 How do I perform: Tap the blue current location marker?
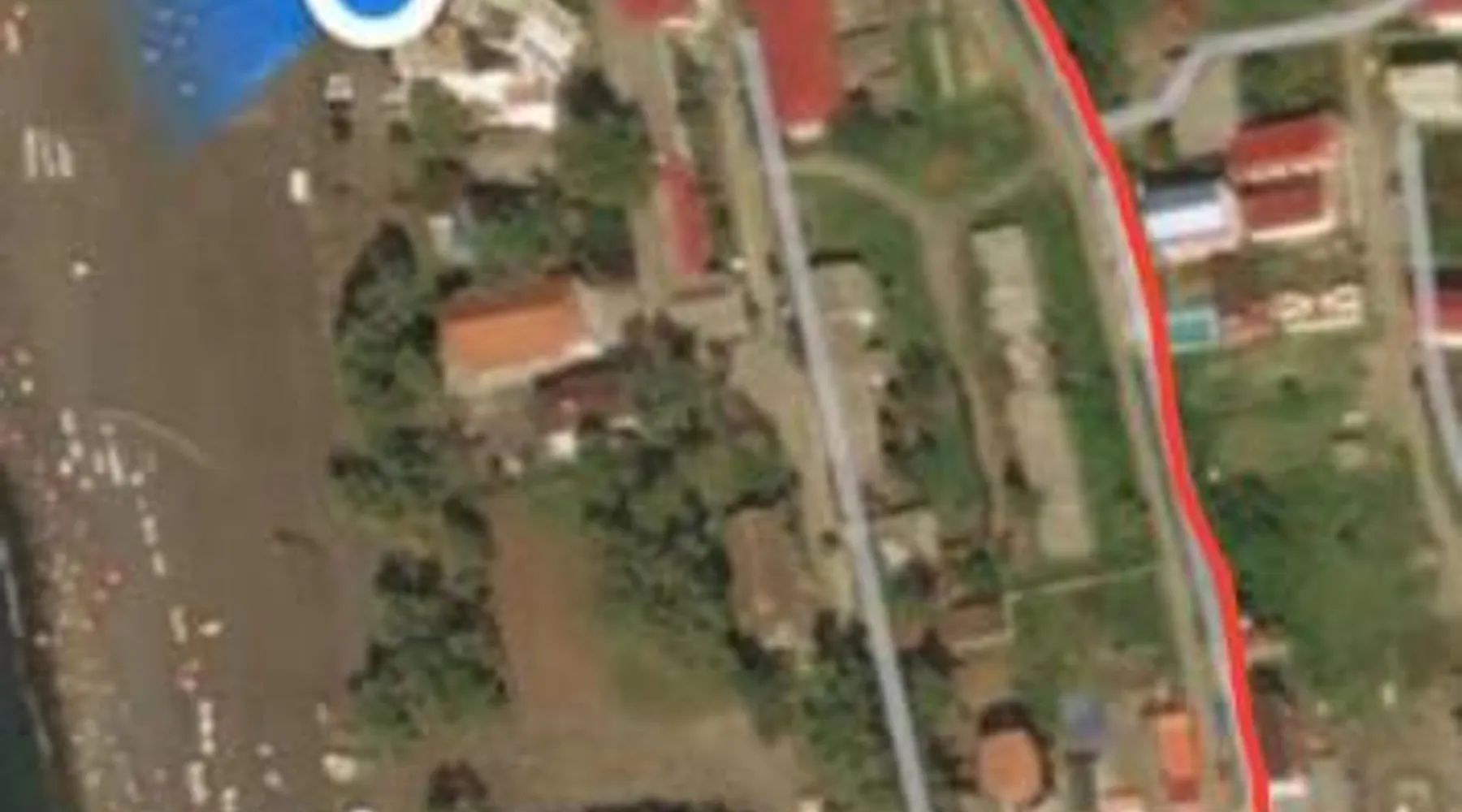pos(373,8)
